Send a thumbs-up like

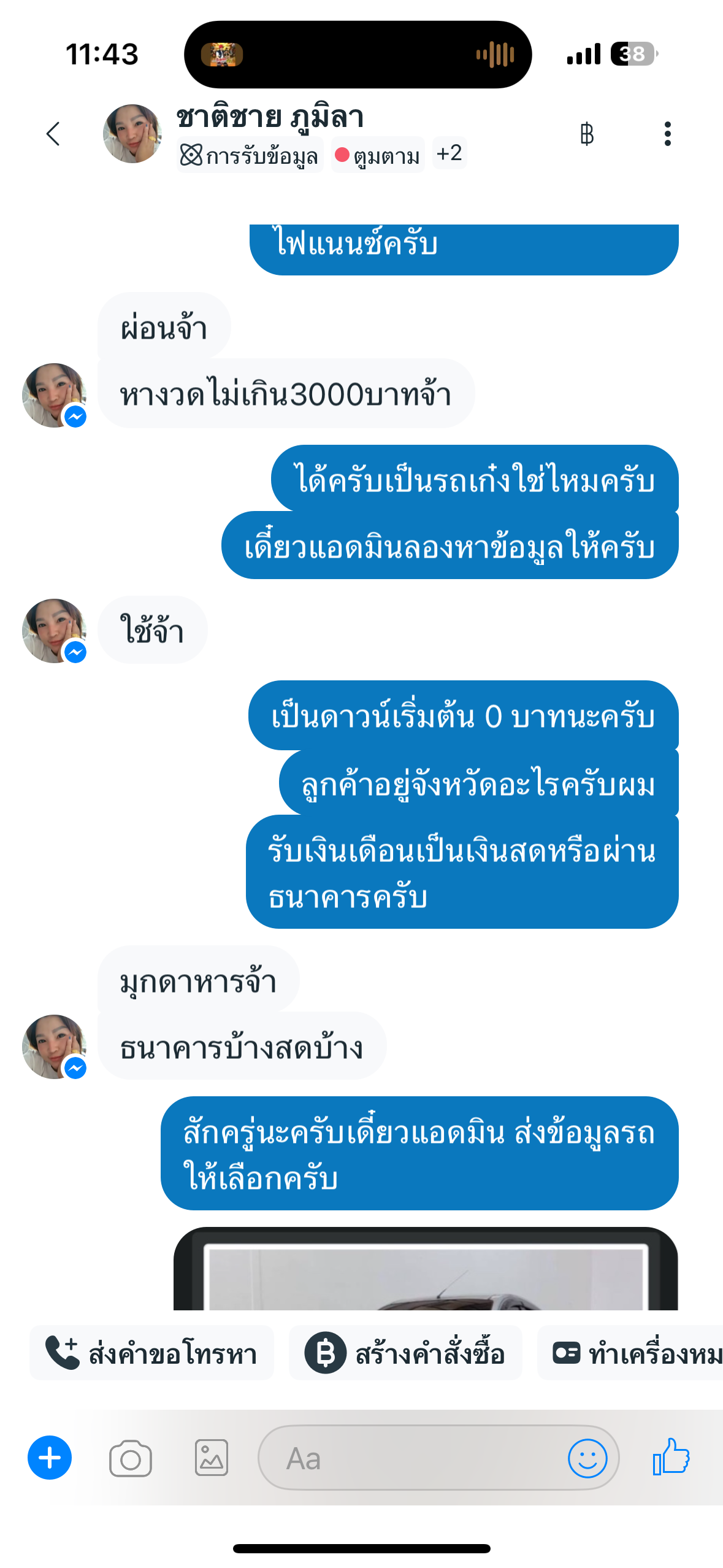coord(671,1457)
